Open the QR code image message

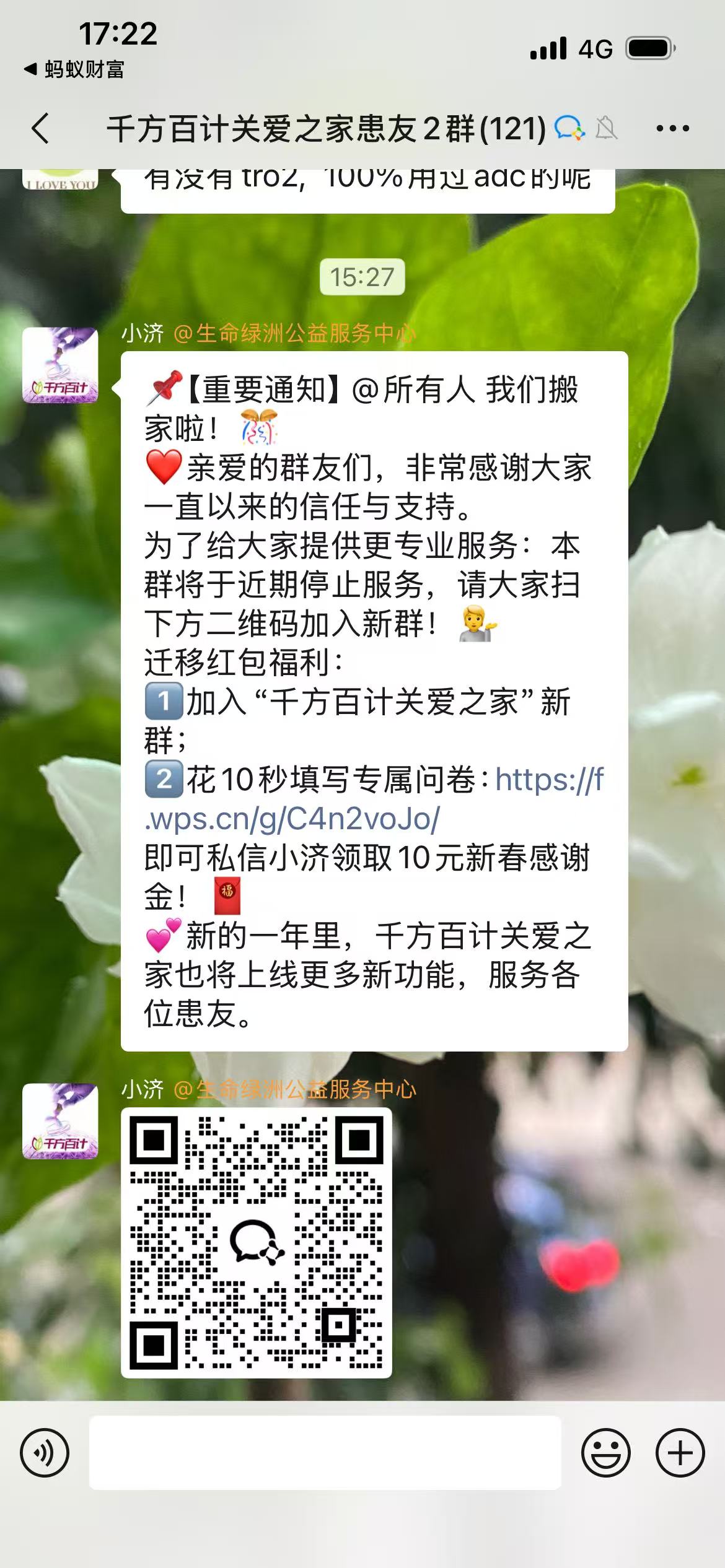click(x=256, y=1242)
